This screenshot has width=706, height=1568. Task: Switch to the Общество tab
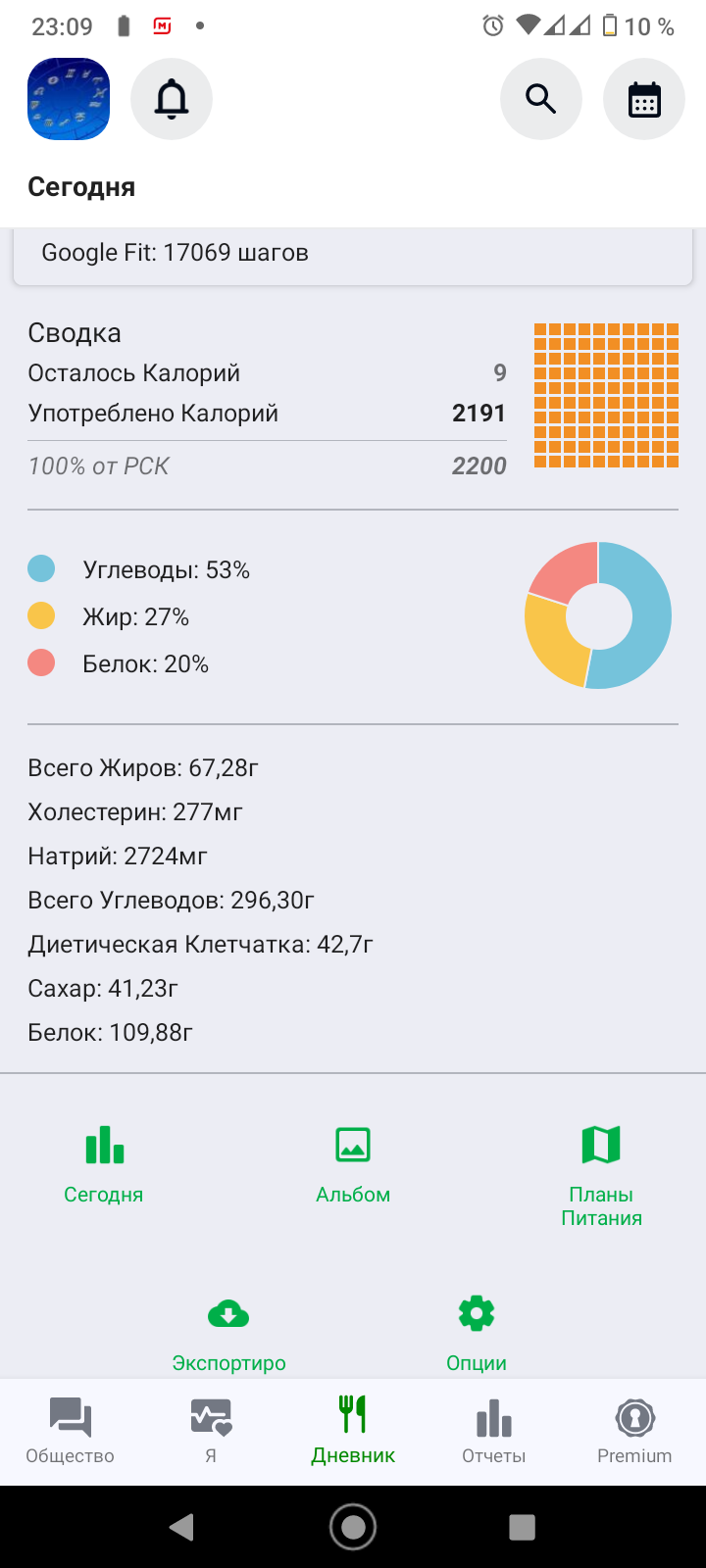click(x=71, y=1432)
